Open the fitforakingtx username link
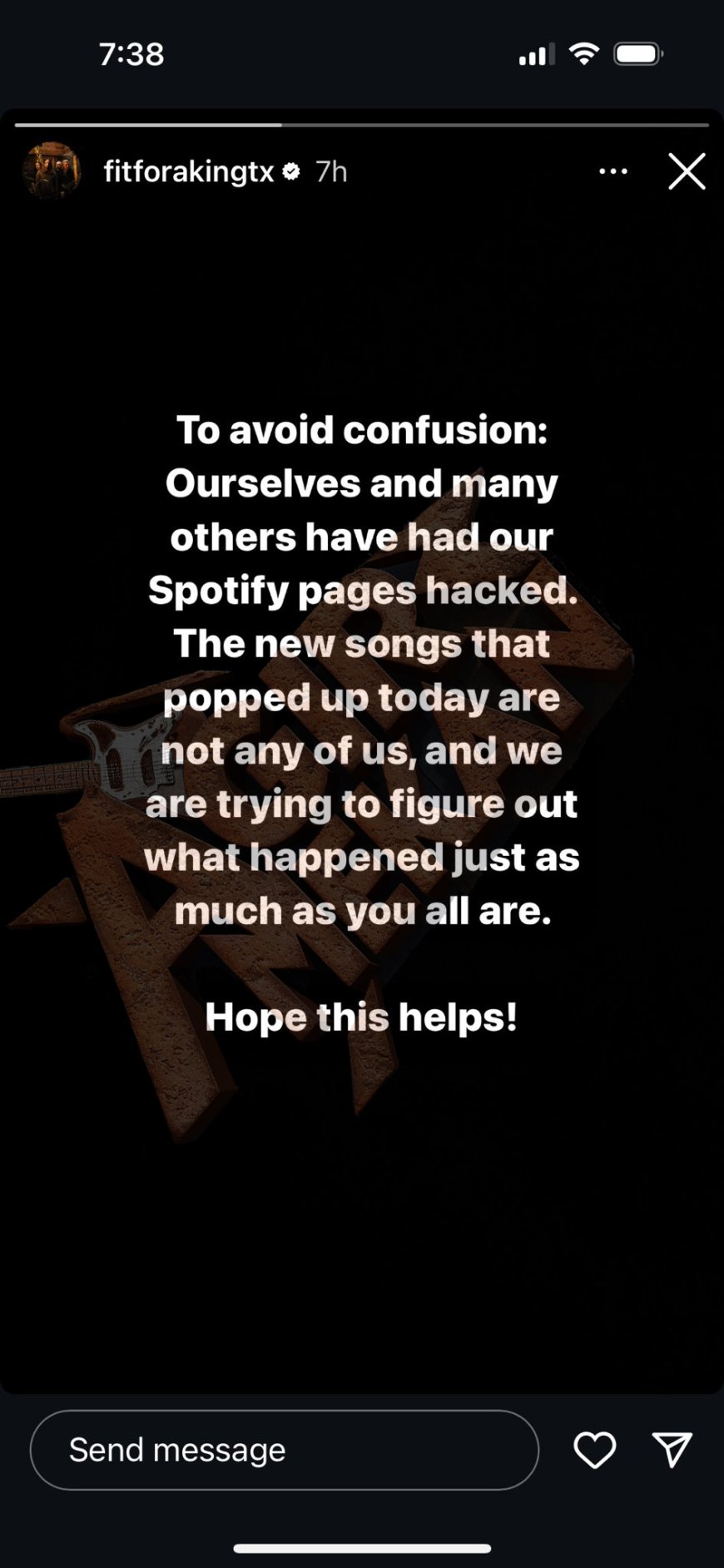724x1568 pixels. (189, 171)
